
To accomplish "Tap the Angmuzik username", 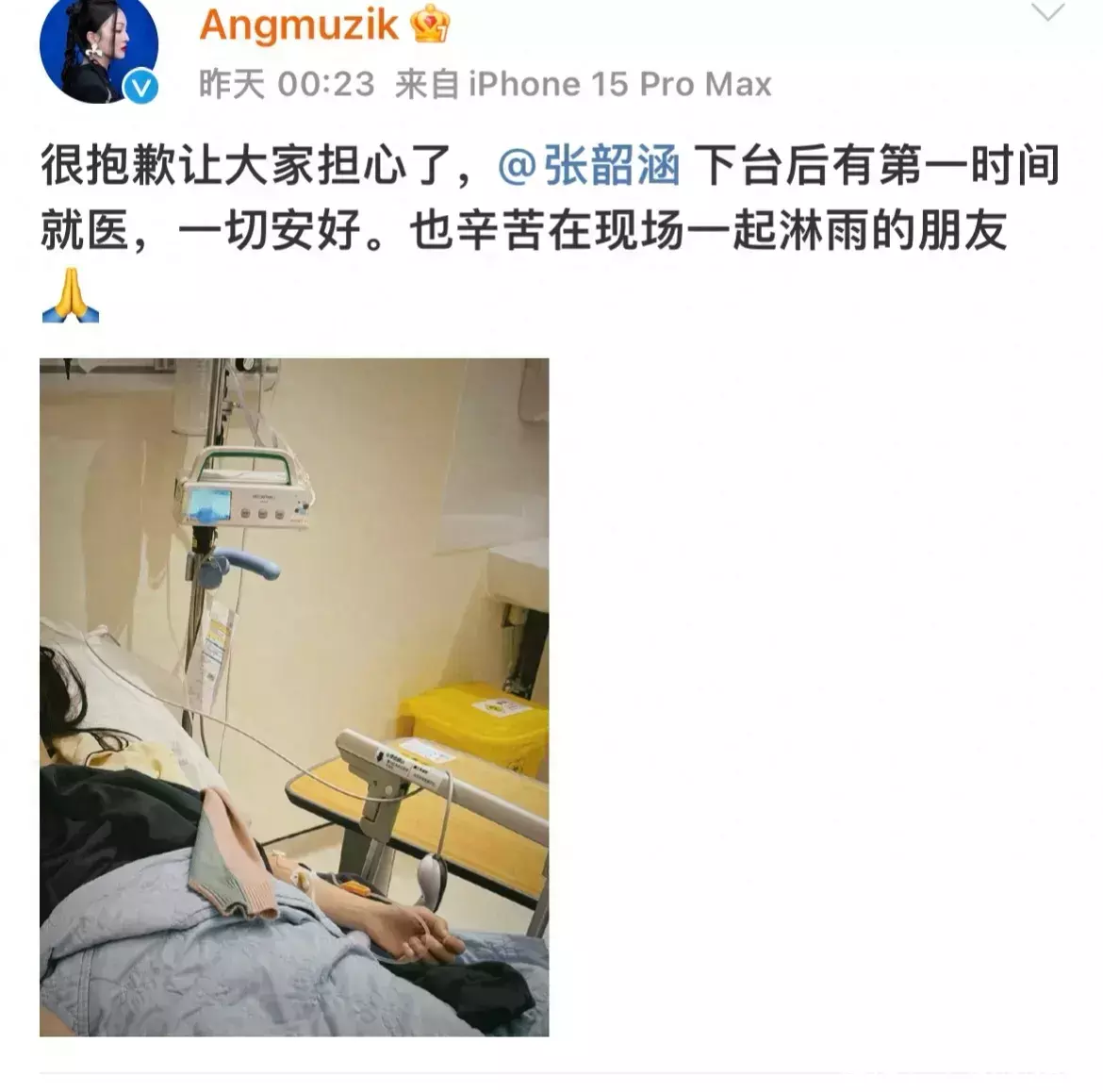I will (299, 25).
